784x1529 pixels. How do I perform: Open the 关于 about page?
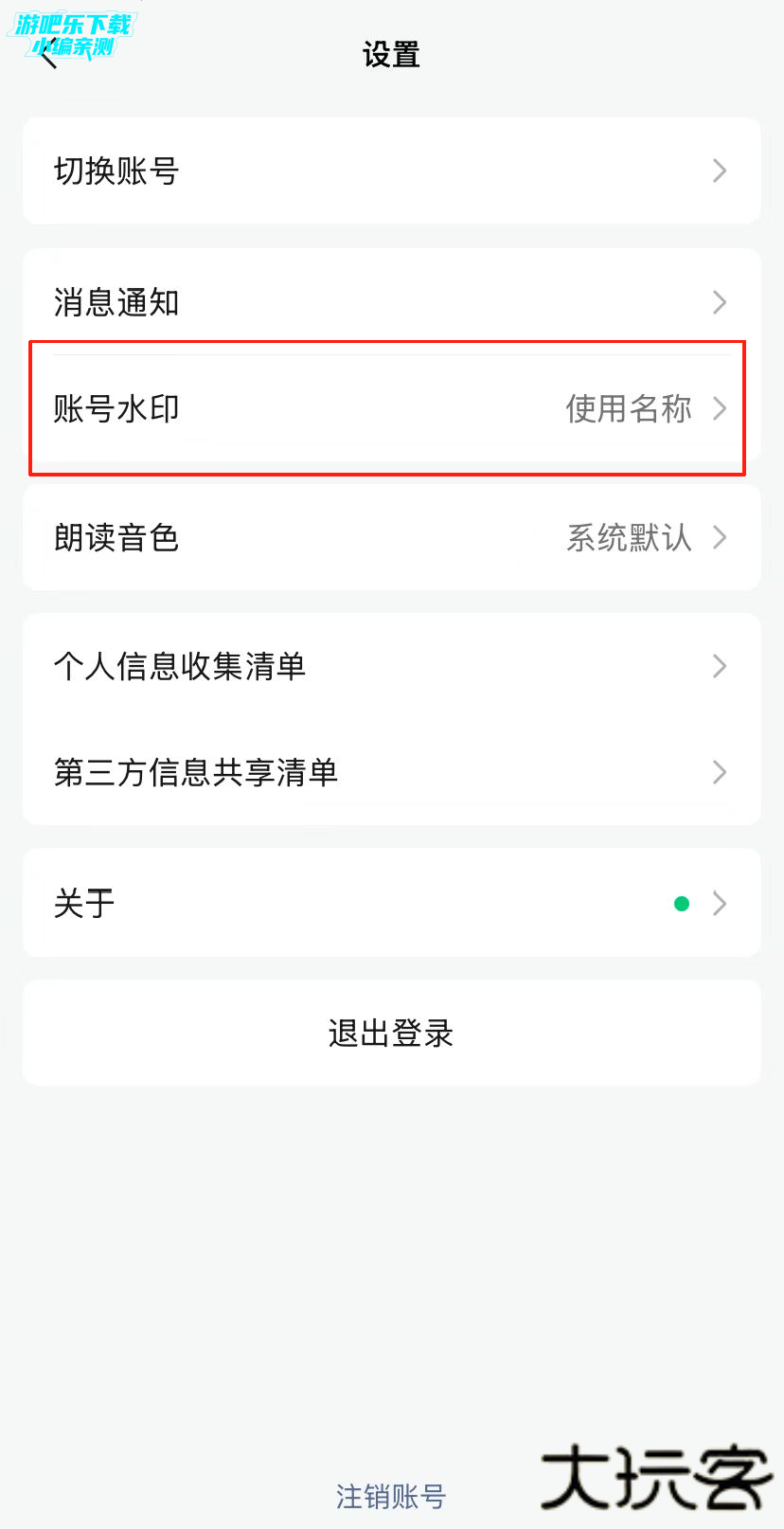(x=391, y=903)
